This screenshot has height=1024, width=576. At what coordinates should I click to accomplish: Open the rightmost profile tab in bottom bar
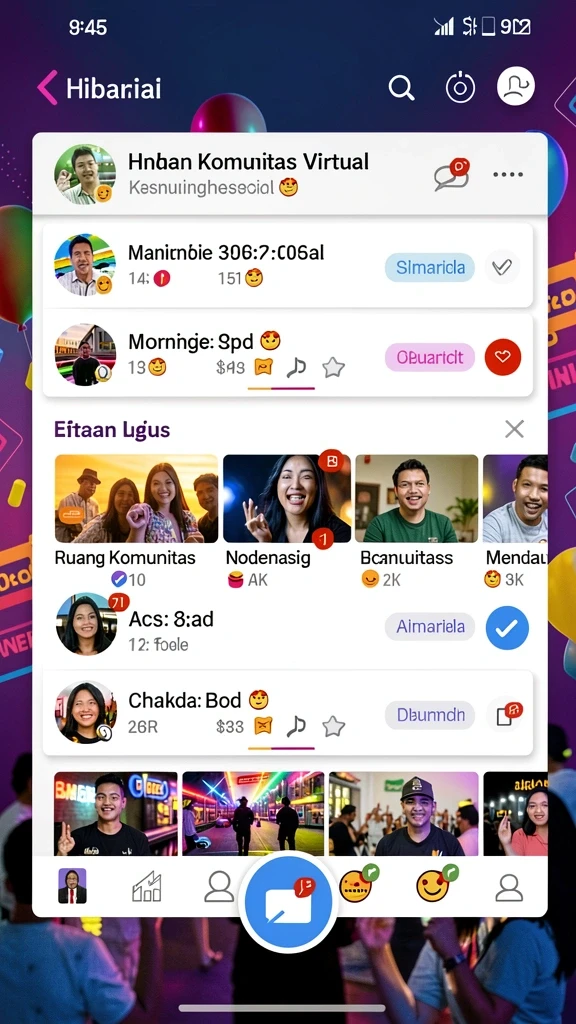click(x=509, y=888)
